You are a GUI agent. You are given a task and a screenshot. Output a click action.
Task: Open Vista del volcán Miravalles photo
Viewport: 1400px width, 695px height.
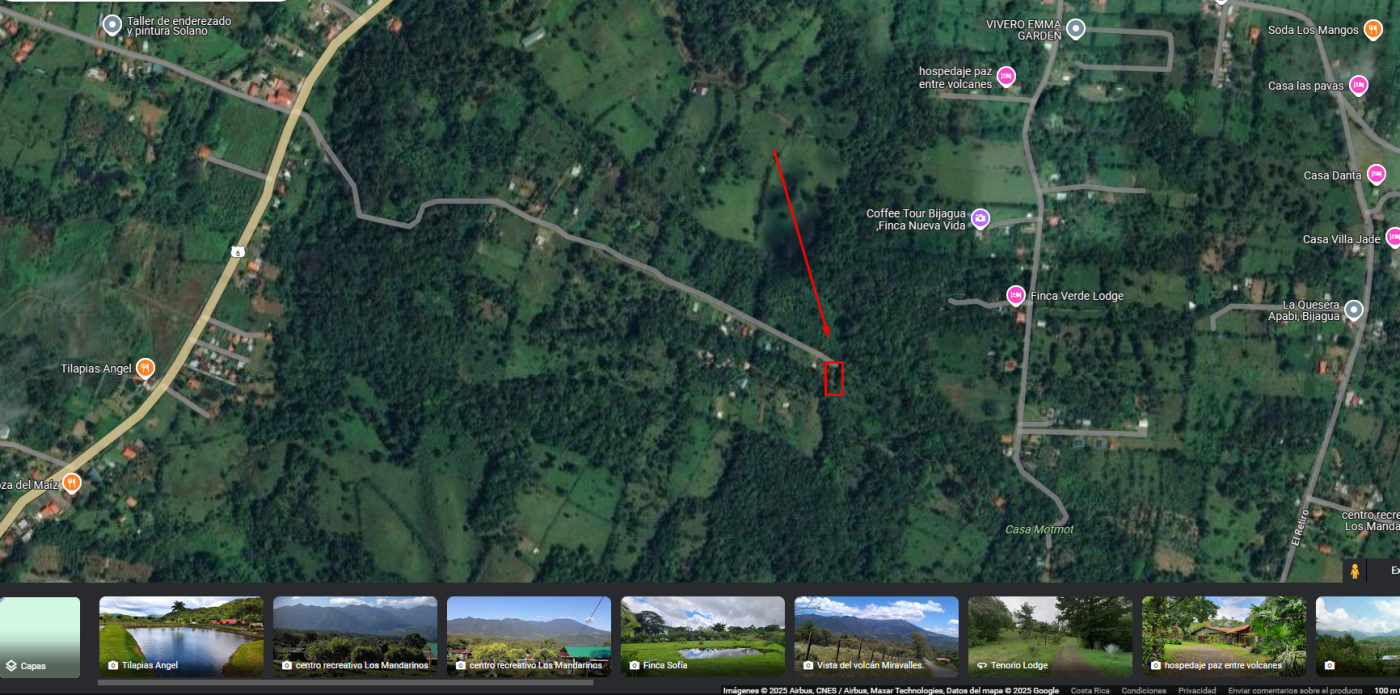click(x=876, y=635)
